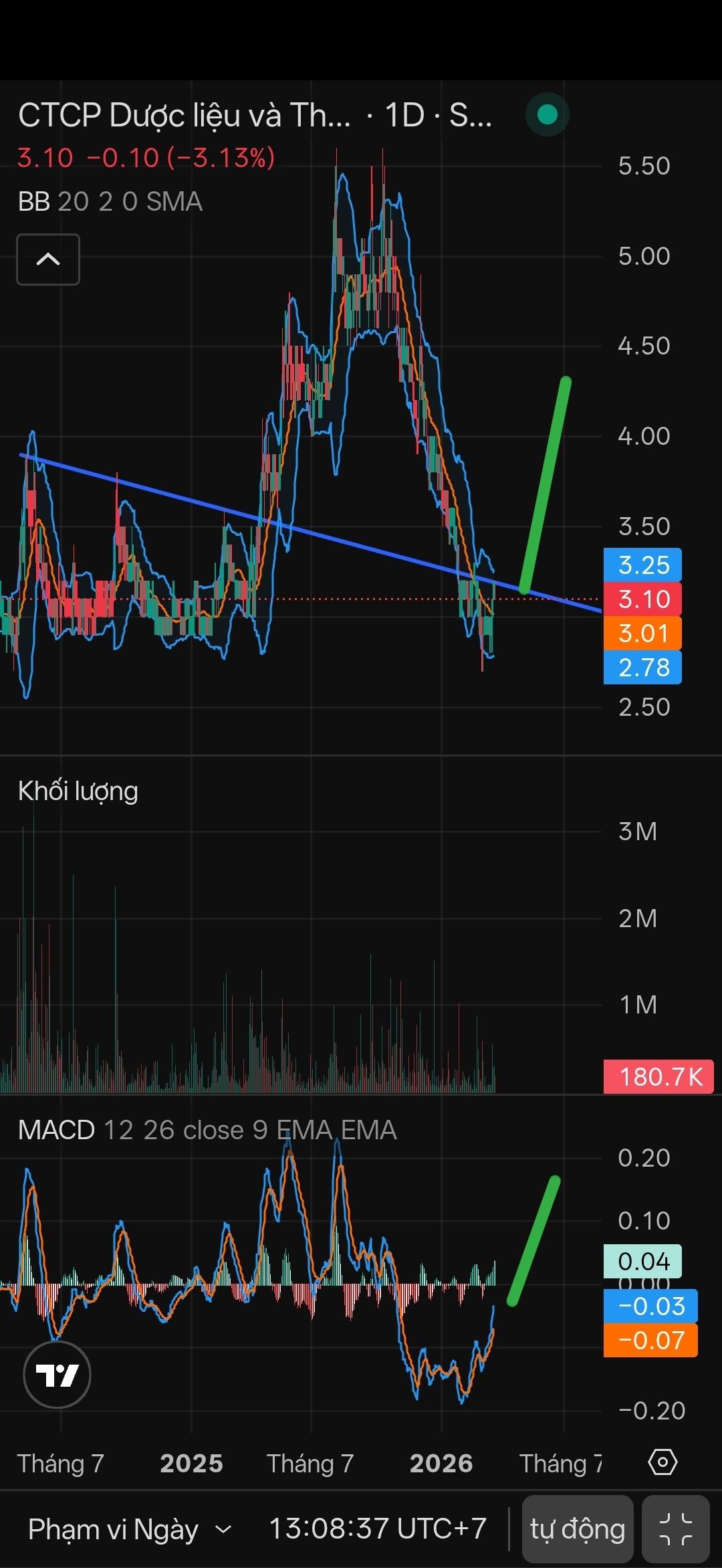
Task: Collapse the indicator legend with the chevron
Action: click(x=48, y=260)
